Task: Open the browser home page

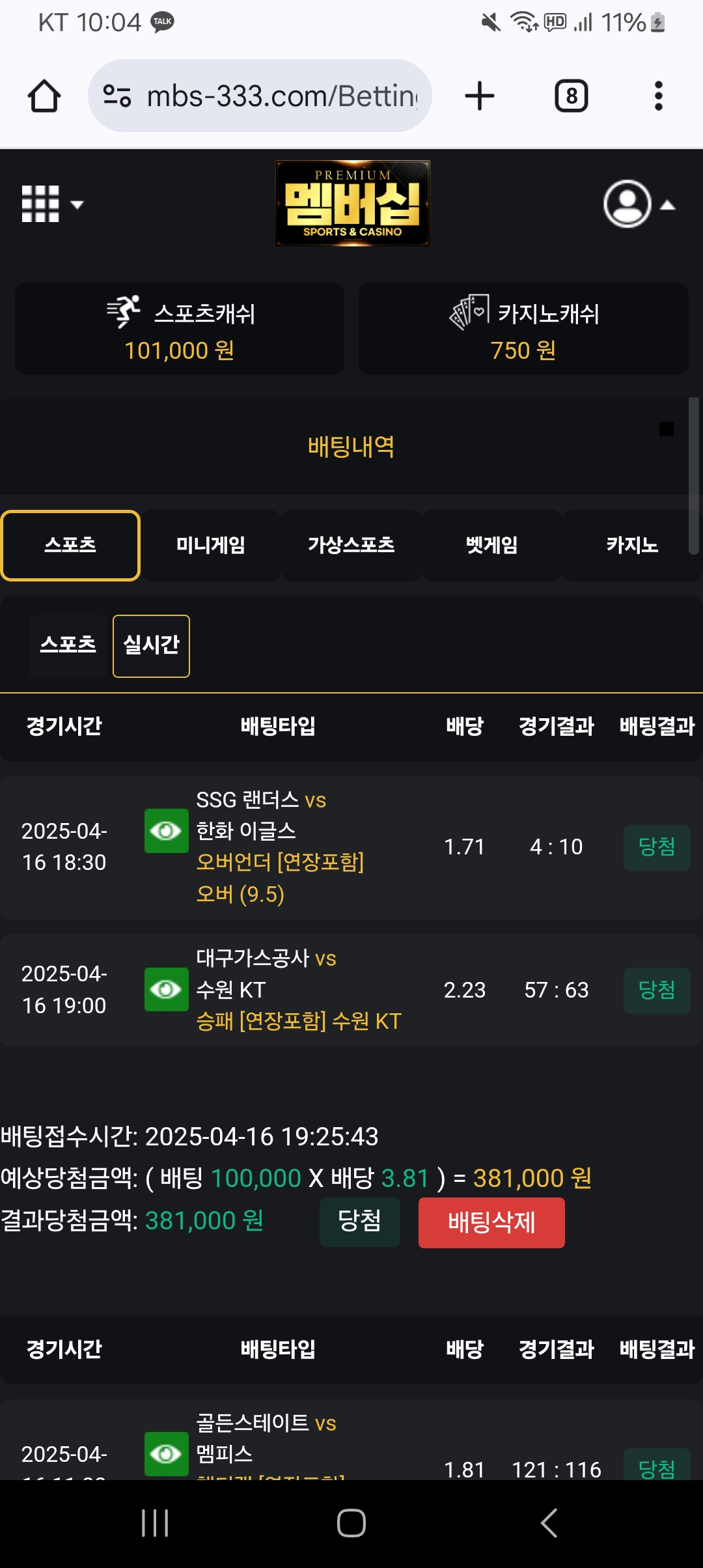Action: [44, 96]
